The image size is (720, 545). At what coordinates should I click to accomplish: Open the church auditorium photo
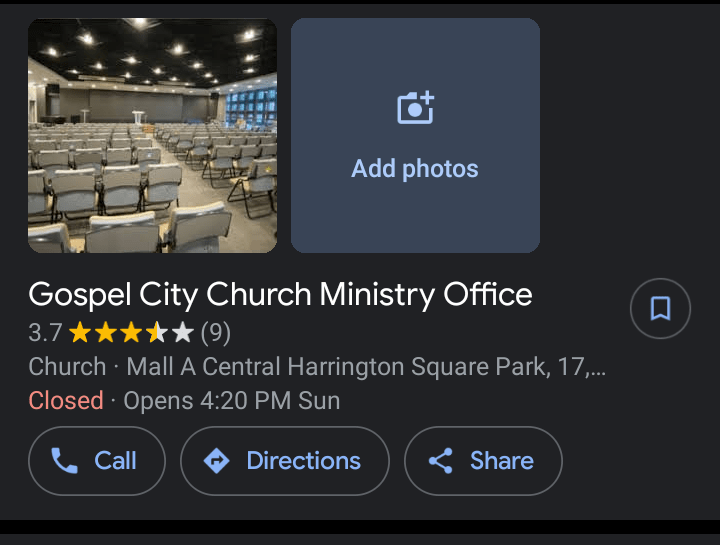pyautogui.click(x=152, y=135)
